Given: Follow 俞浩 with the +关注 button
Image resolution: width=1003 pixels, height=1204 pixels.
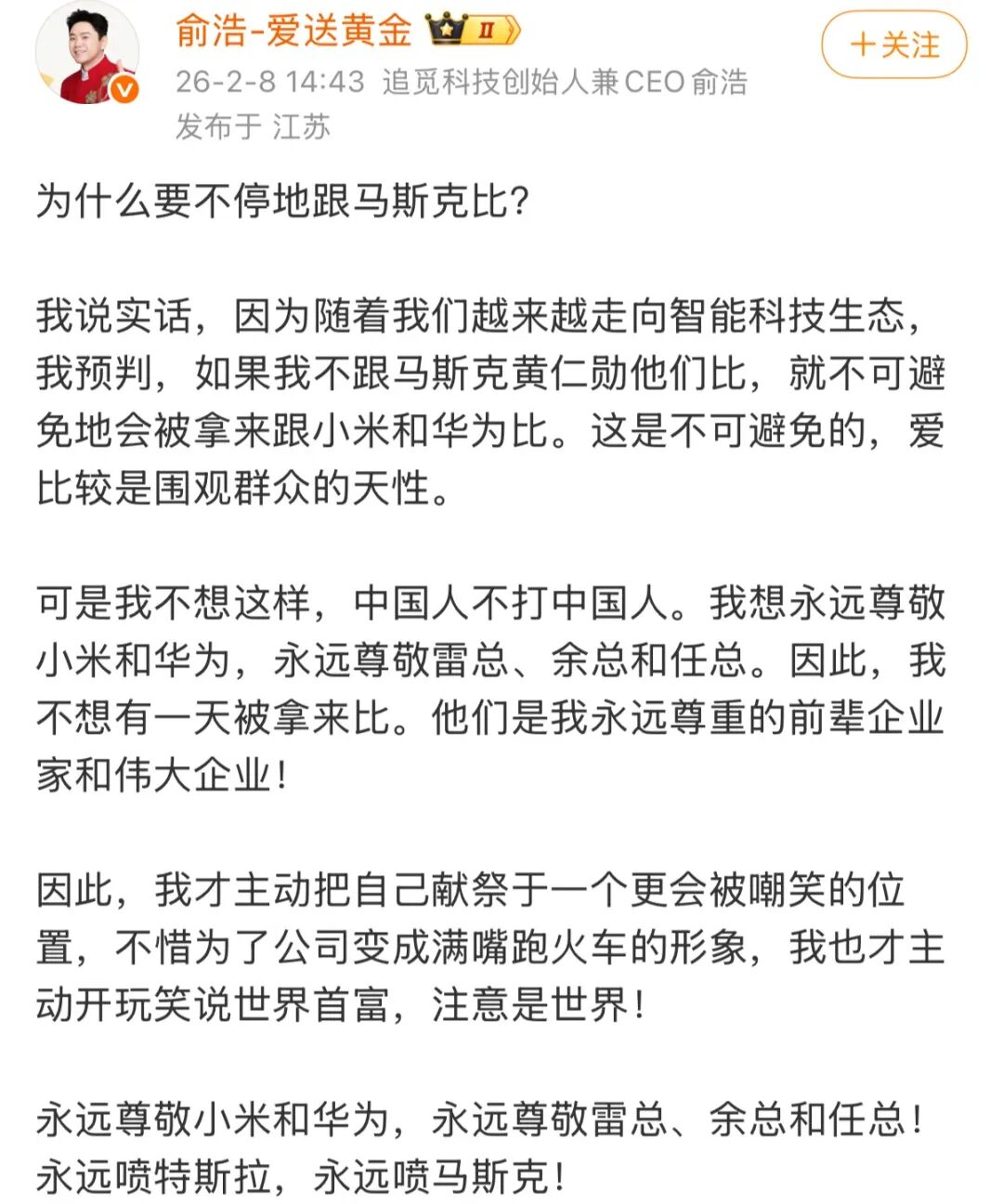Looking at the screenshot, I should coord(893,45).
